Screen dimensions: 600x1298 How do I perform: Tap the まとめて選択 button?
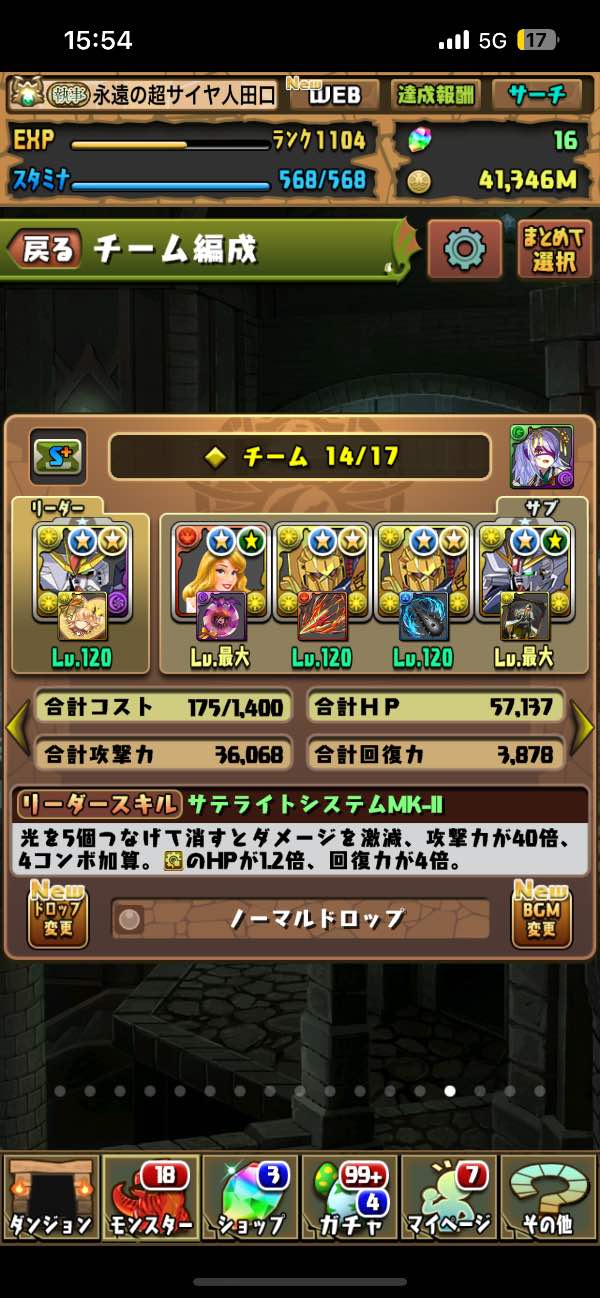[x=555, y=249]
